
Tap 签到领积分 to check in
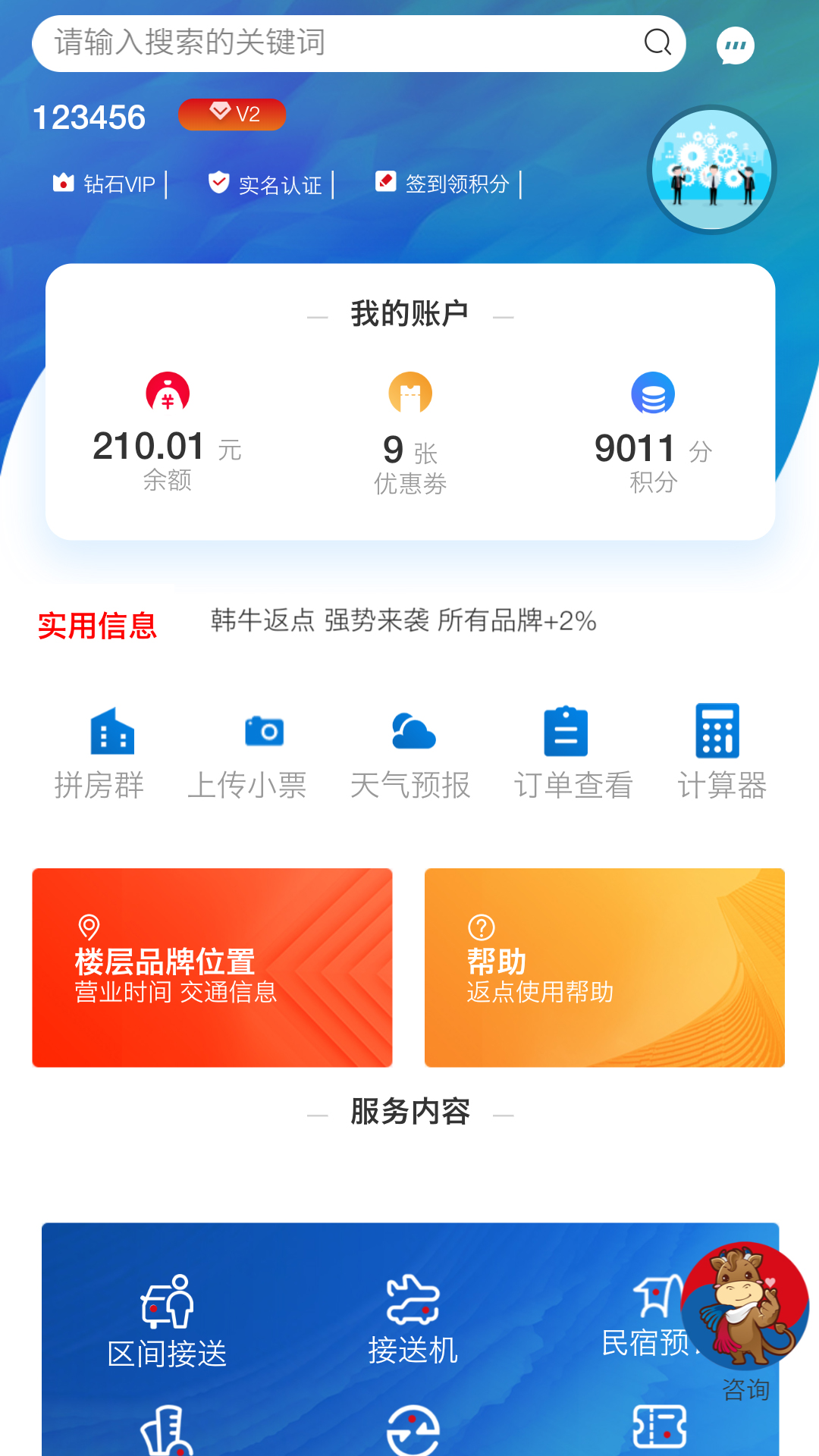444,184
